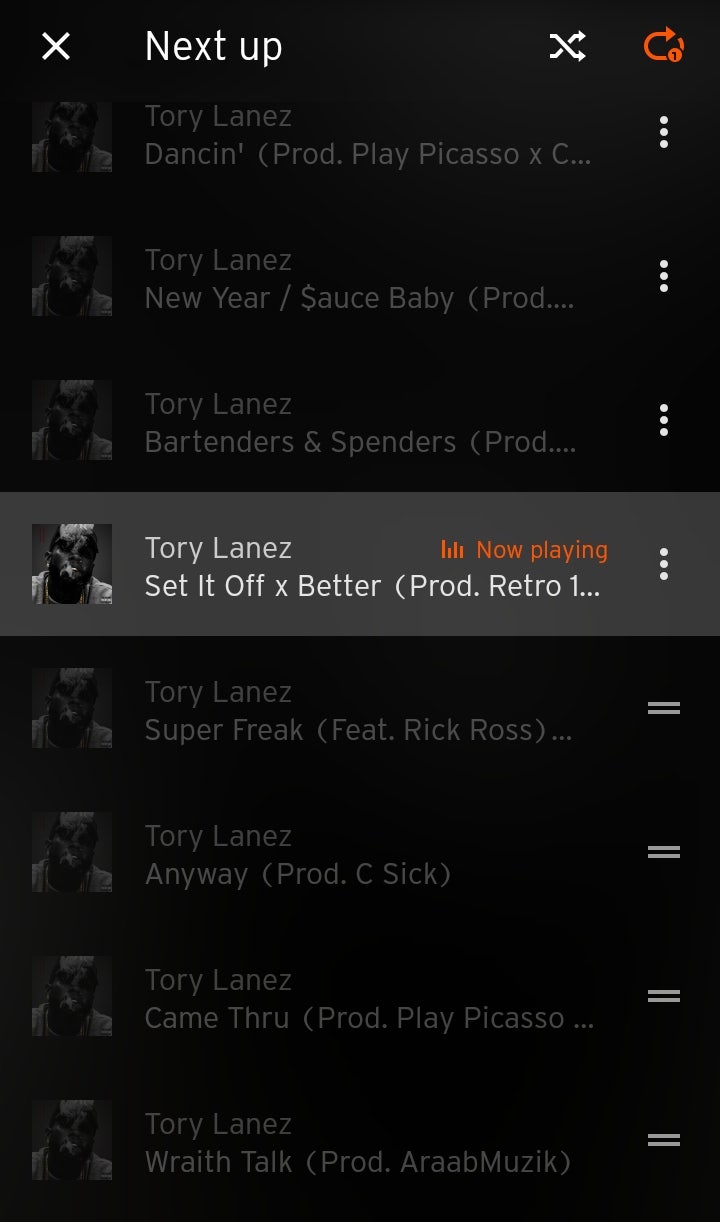Image resolution: width=720 pixels, height=1222 pixels.
Task: Open options menu for New Year / $auce Baby
Action: (663, 276)
